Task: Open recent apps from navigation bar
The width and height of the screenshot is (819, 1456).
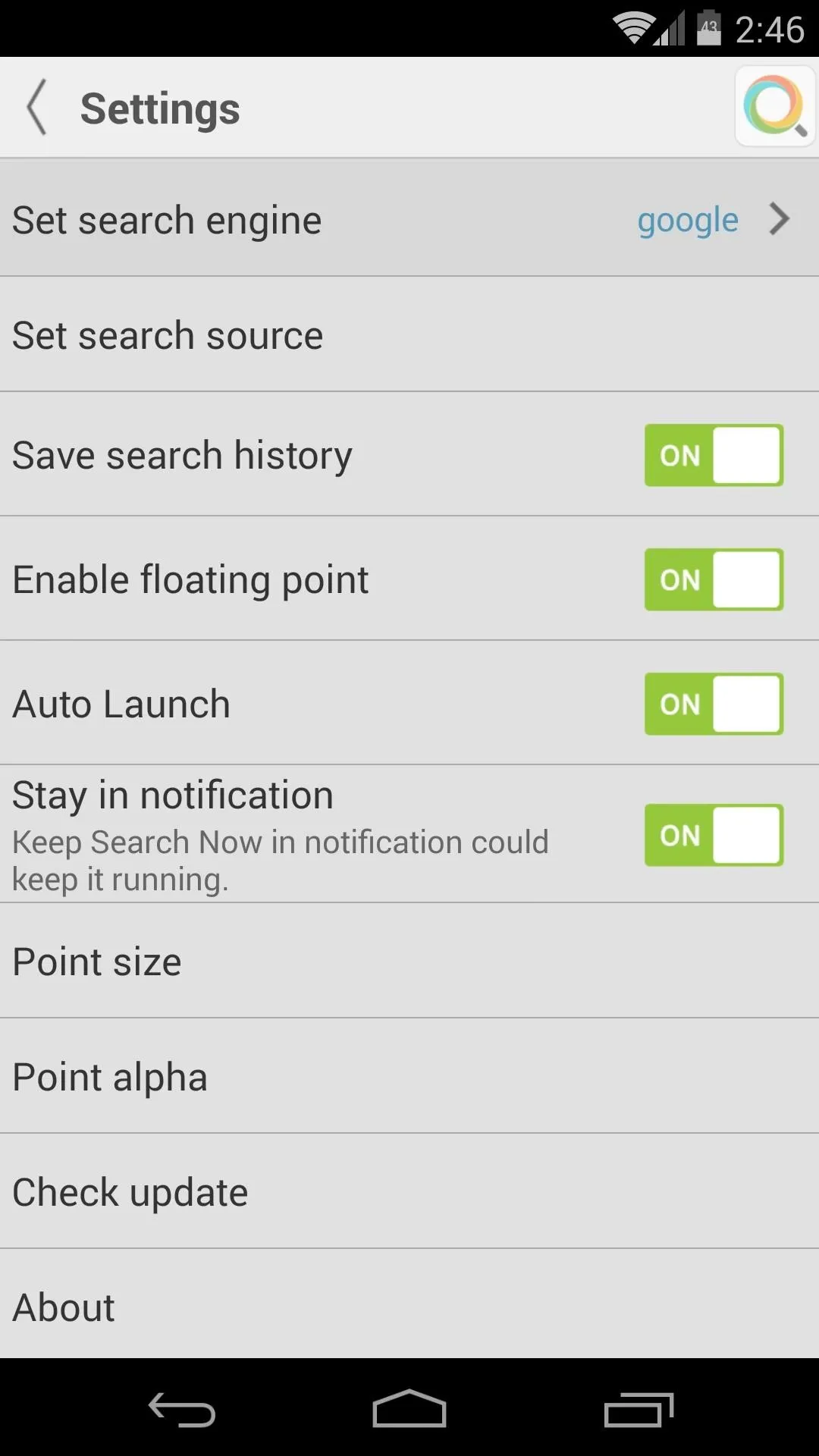Action: click(639, 1410)
